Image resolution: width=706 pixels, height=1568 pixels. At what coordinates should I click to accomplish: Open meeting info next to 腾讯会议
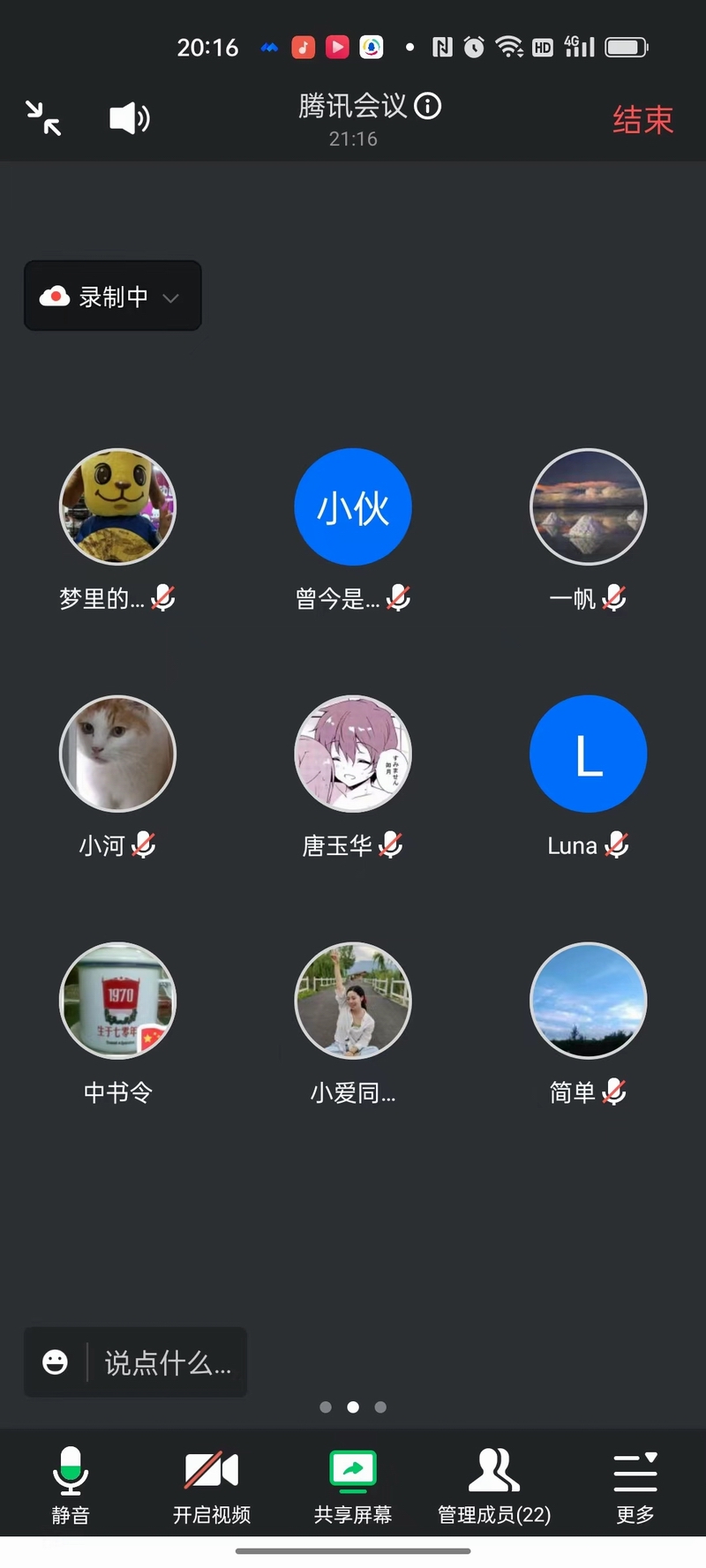(x=428, y=107)
